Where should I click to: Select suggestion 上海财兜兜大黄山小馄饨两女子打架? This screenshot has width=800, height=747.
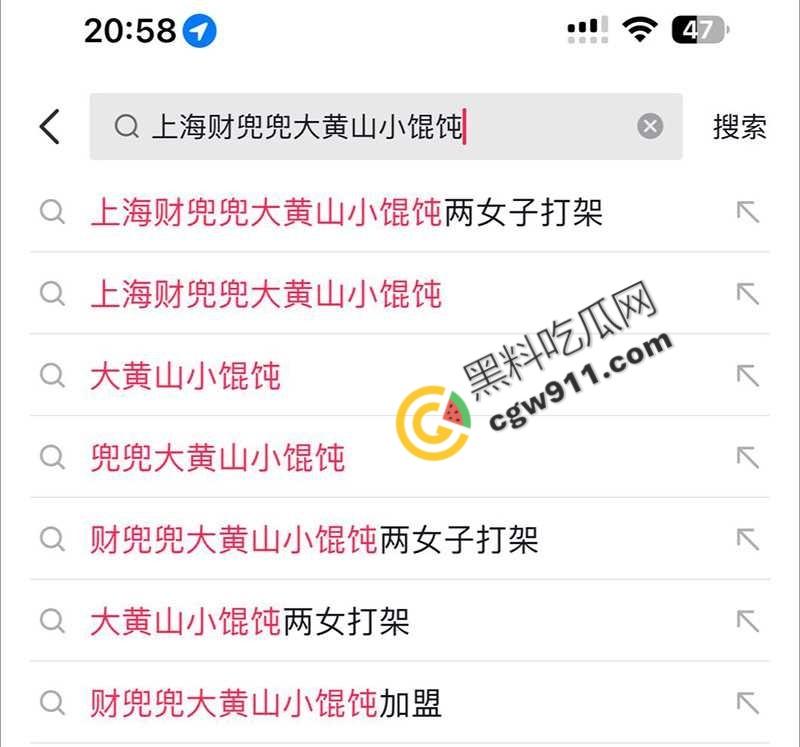(x=346, y=212)
